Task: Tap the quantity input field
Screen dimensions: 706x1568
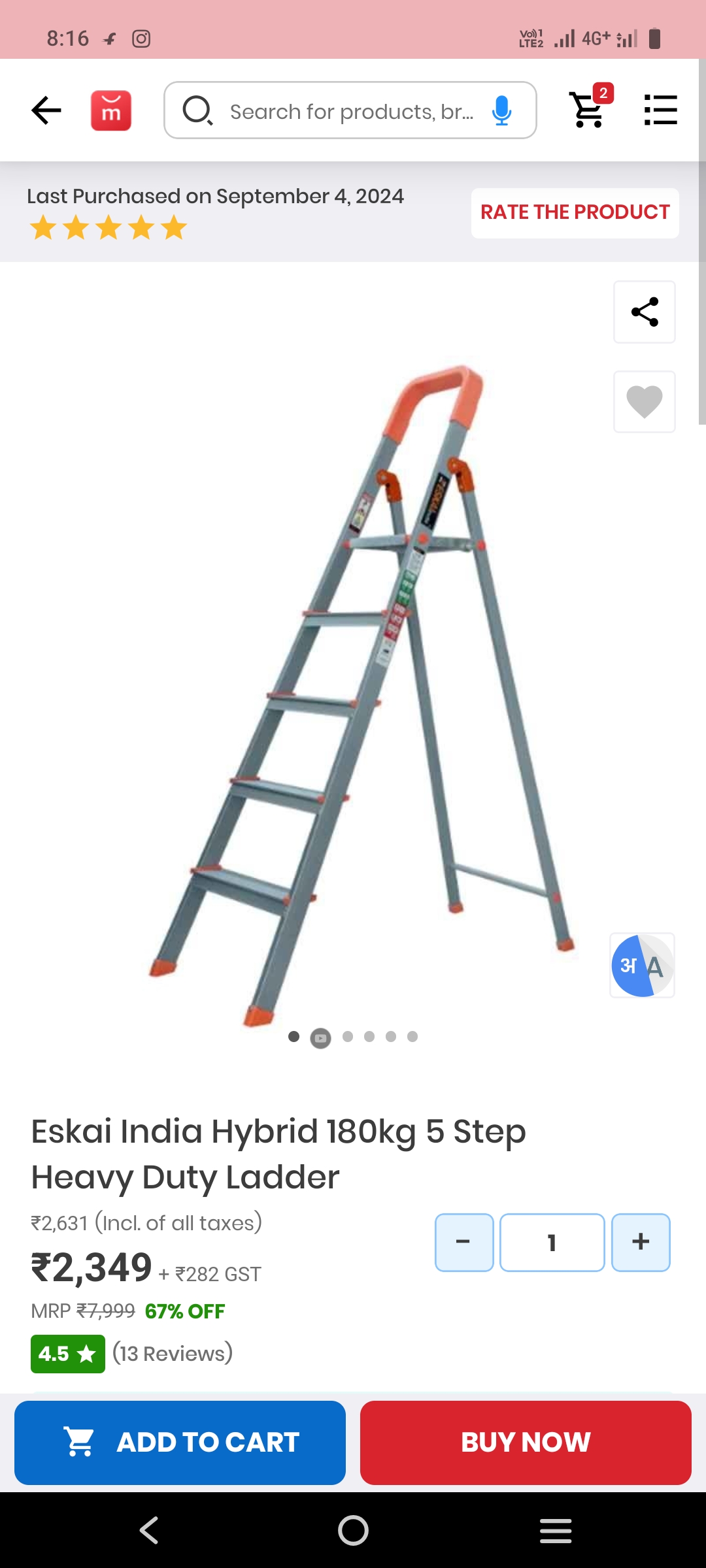Action: (552, 1242)
